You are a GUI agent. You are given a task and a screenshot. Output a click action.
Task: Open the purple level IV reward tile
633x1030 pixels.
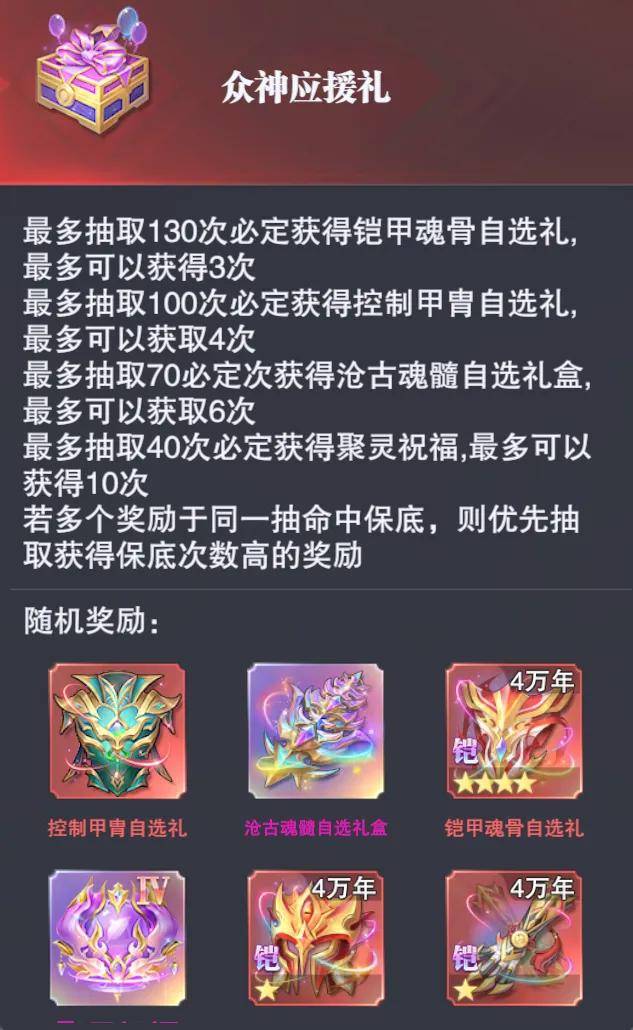pyautogui.click(x=117, y=938)
